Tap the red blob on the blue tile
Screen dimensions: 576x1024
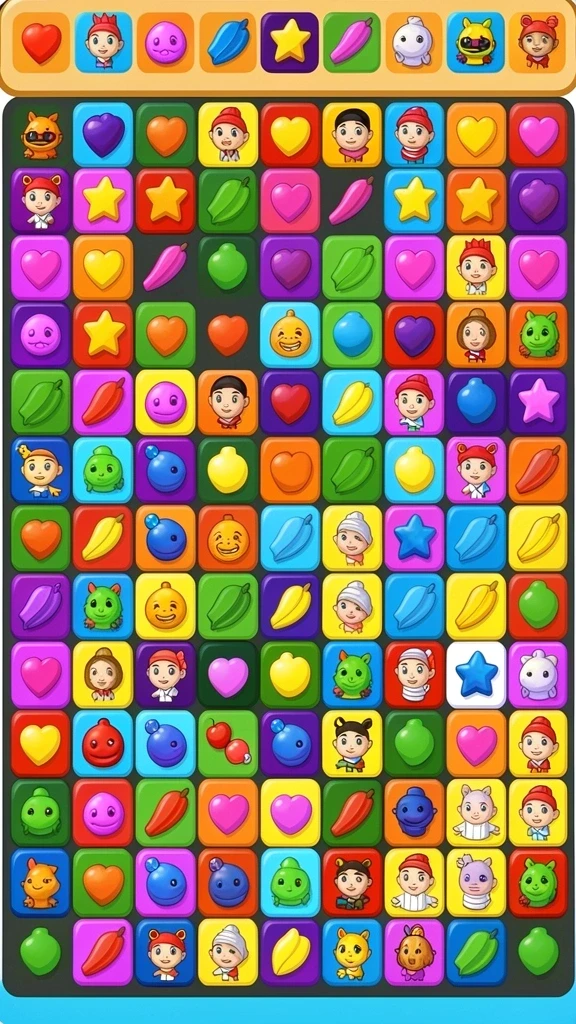click(x=103, y=743)
